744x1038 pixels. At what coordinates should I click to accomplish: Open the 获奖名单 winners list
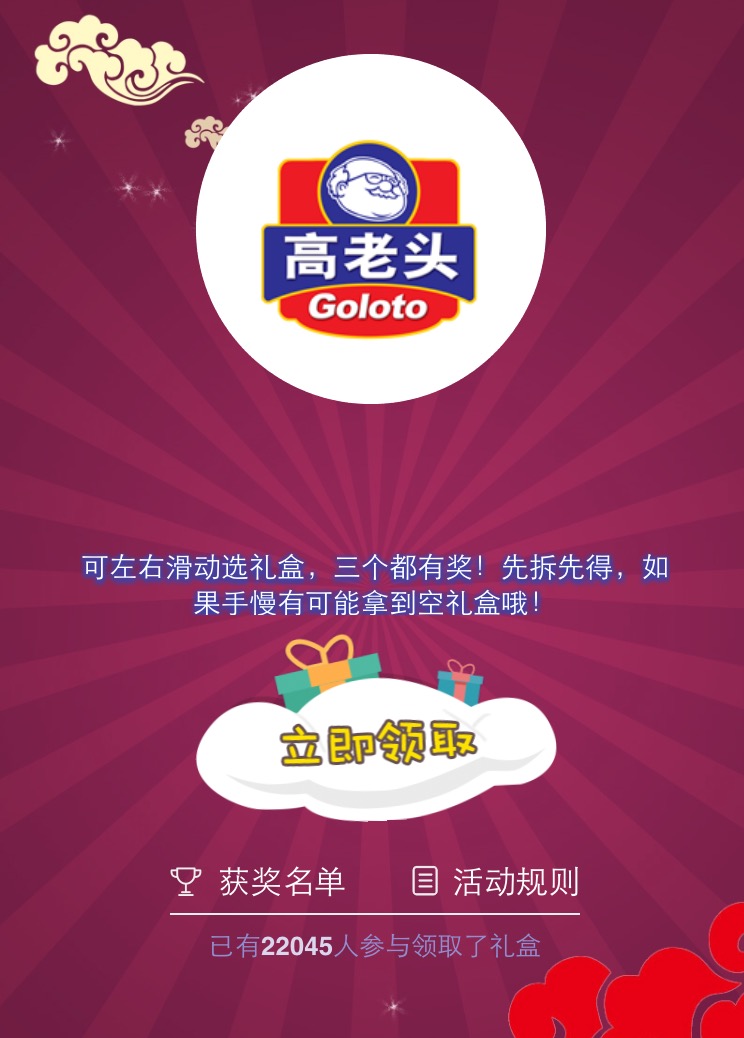tap(259, 882)
